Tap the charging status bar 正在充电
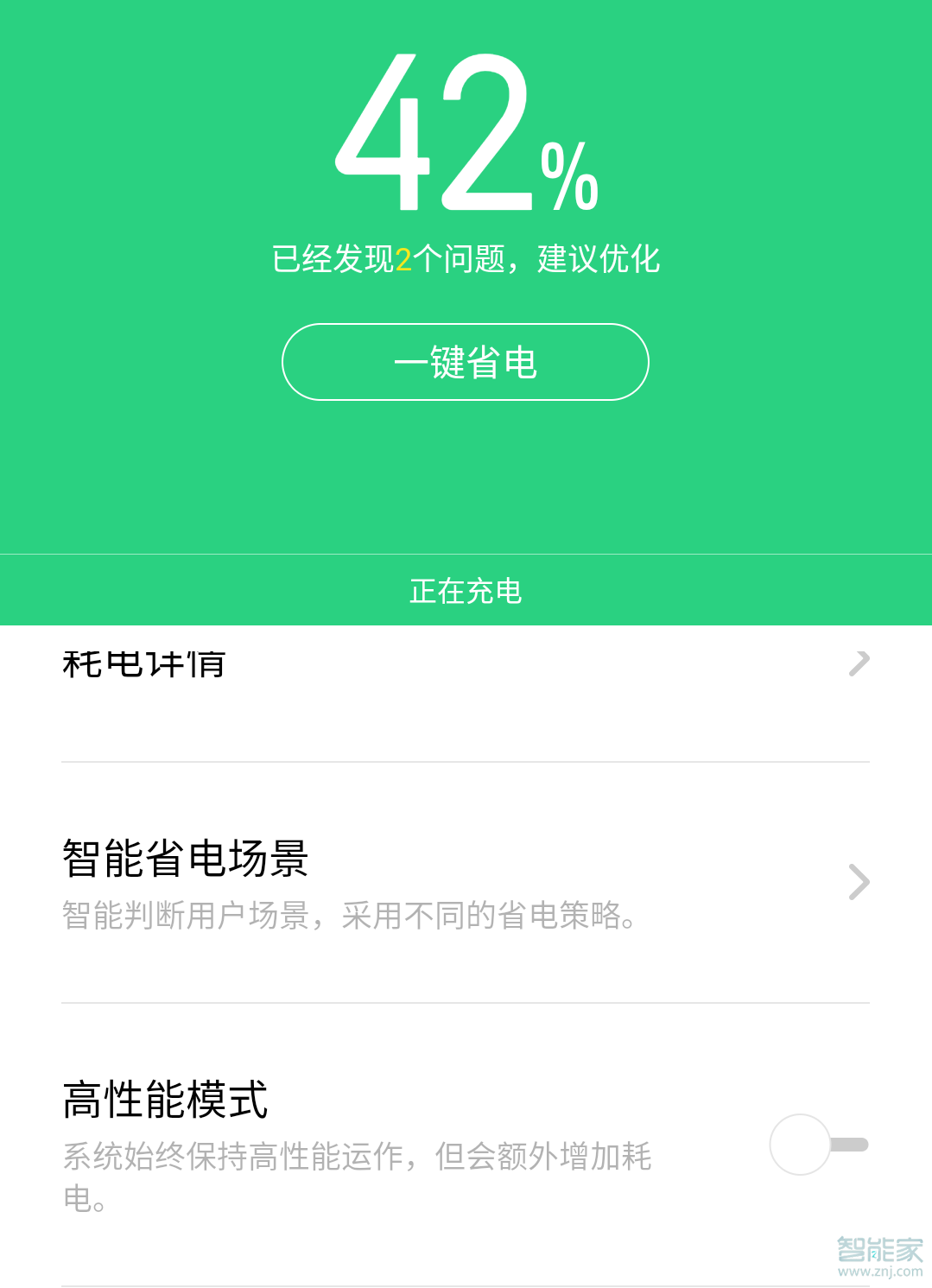Screen dimensions: 932x1288 [x=466, y=592]
